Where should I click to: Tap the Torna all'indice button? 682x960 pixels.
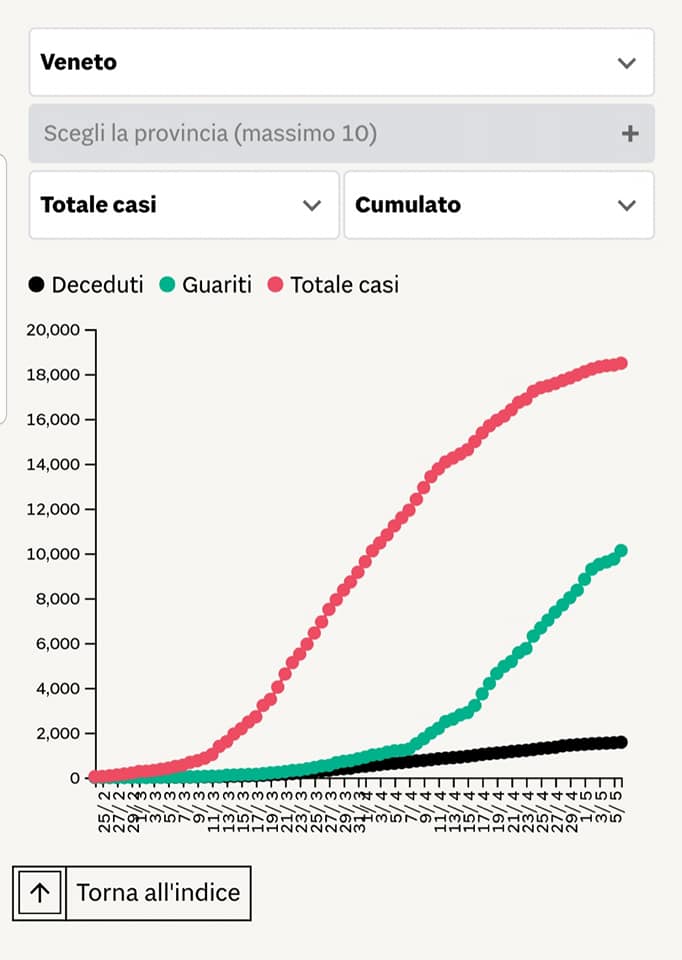(x=132, y=892)
